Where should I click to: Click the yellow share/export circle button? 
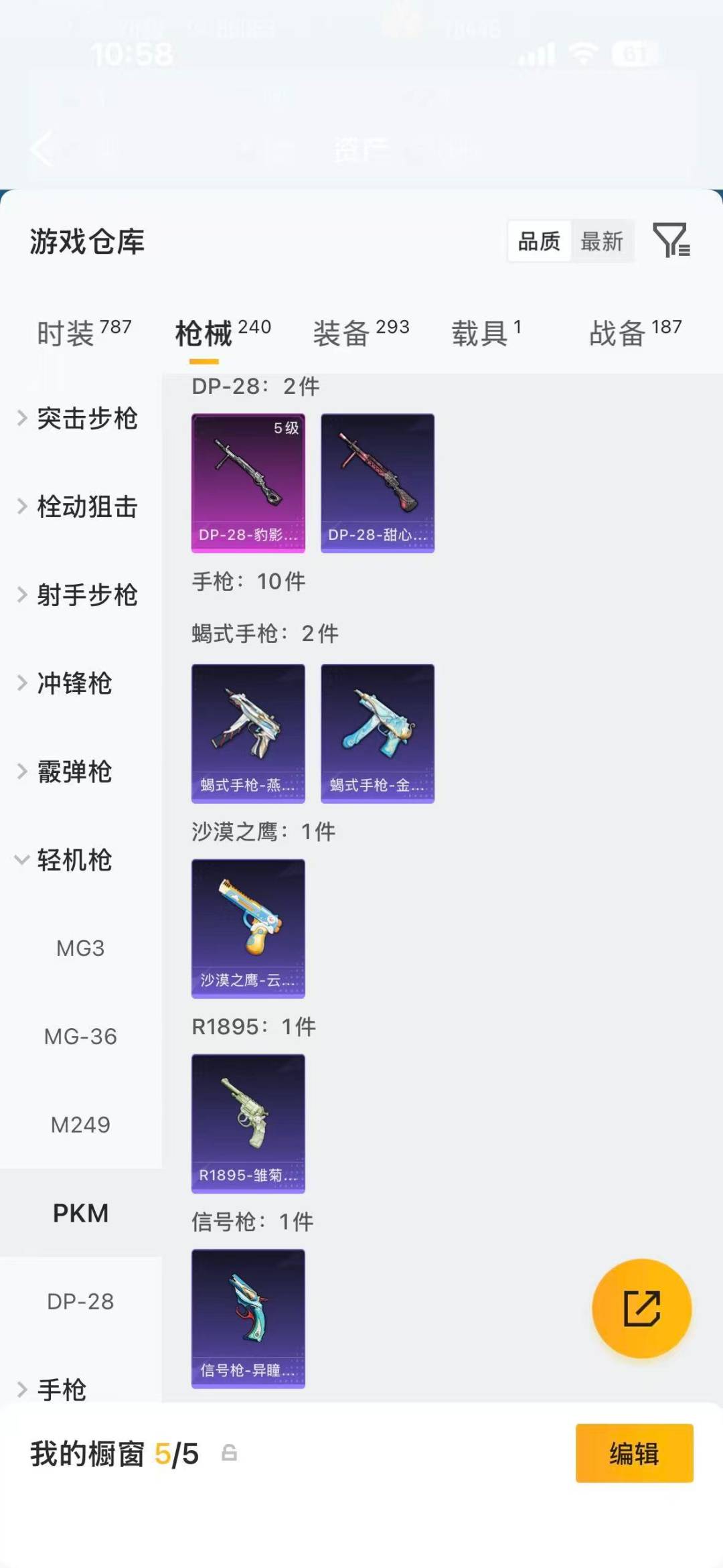641,1308
